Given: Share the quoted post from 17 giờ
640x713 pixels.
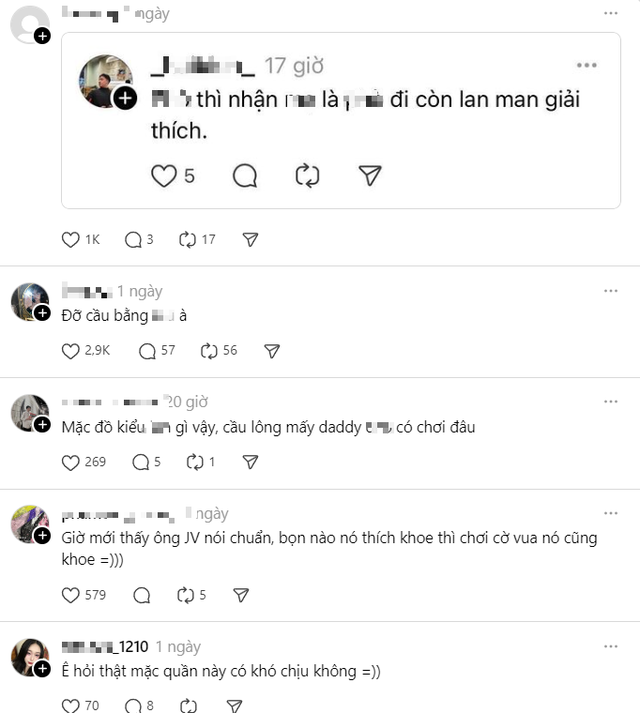Looking at the screenshot, I should pyautogui.click(x=370, y=176).
